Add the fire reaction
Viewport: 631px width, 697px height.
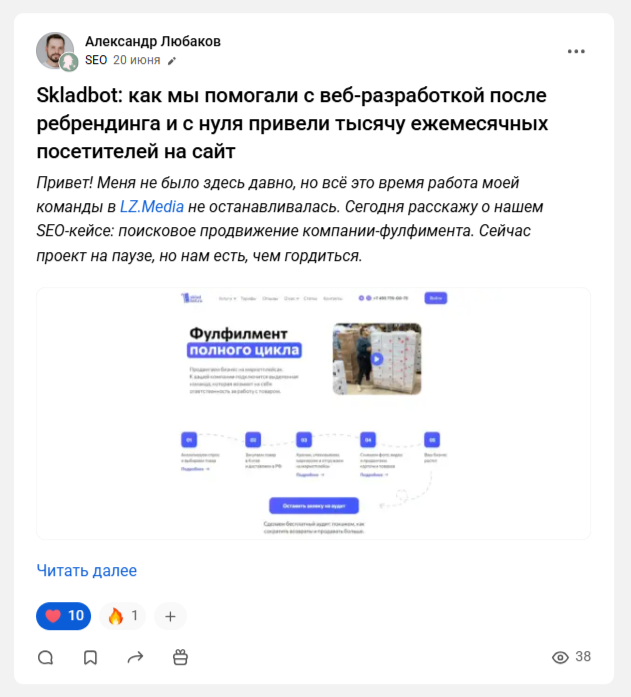click(122, 616)
